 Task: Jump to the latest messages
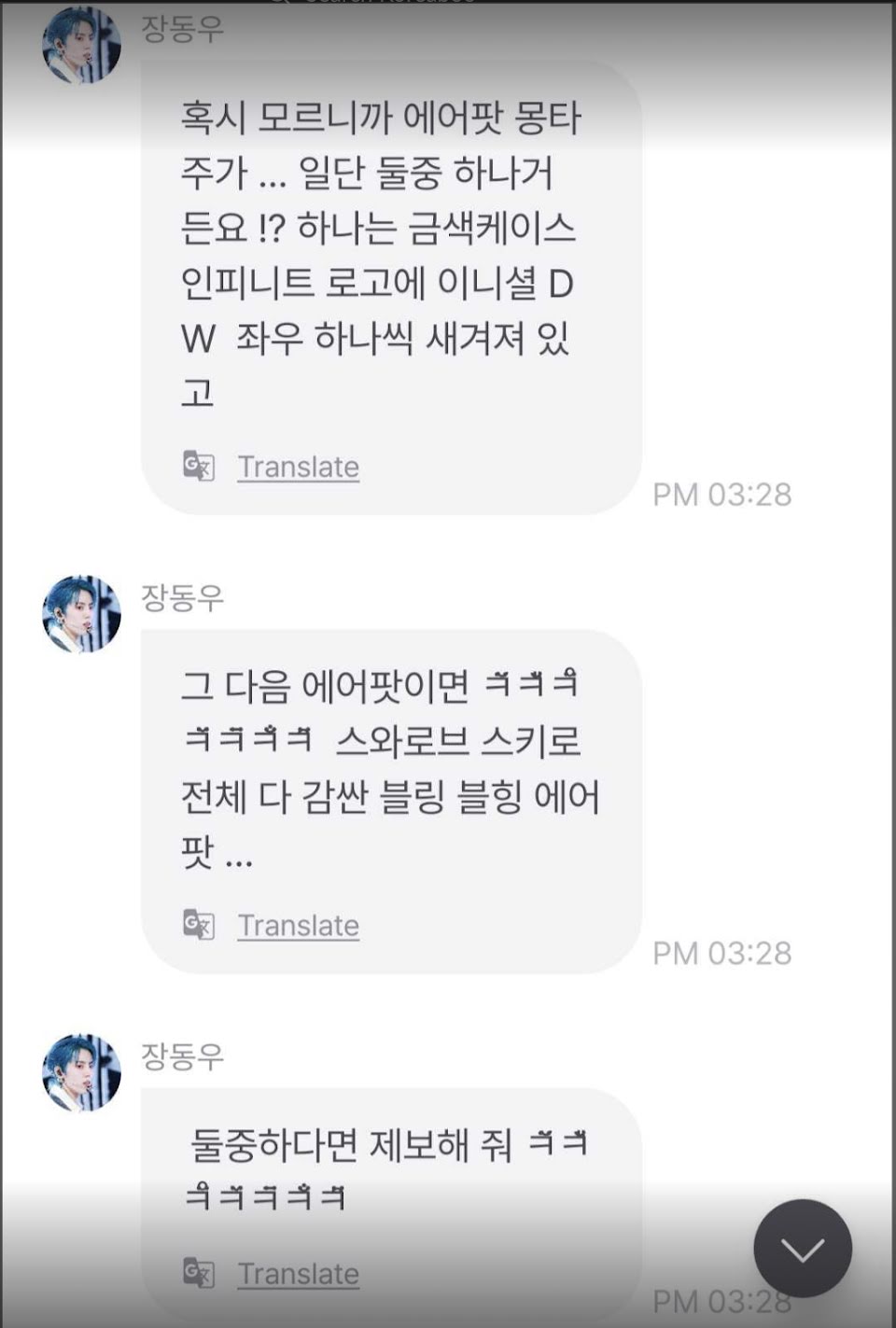[x=803, y=1248]
